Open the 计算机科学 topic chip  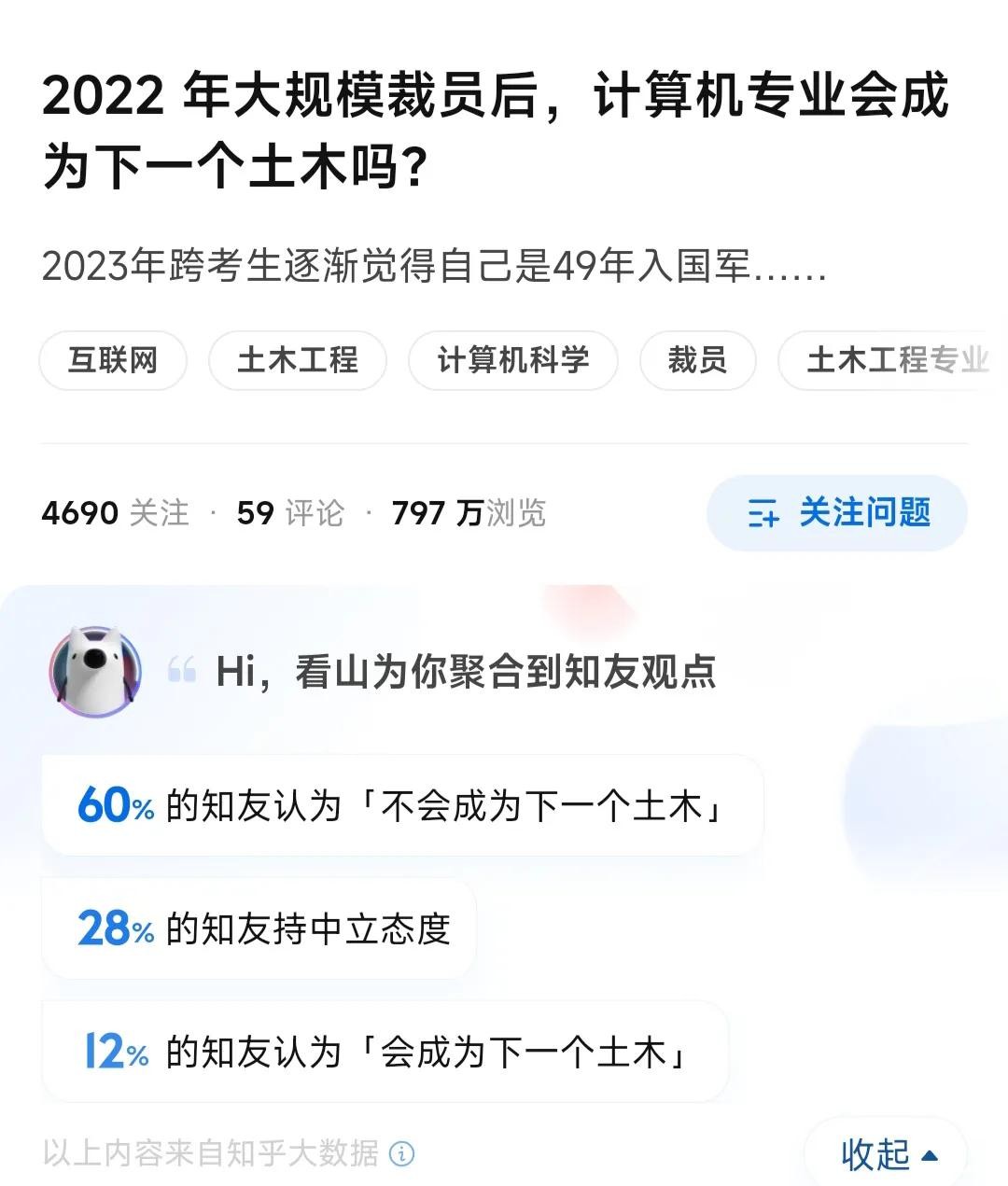(512, 360)
